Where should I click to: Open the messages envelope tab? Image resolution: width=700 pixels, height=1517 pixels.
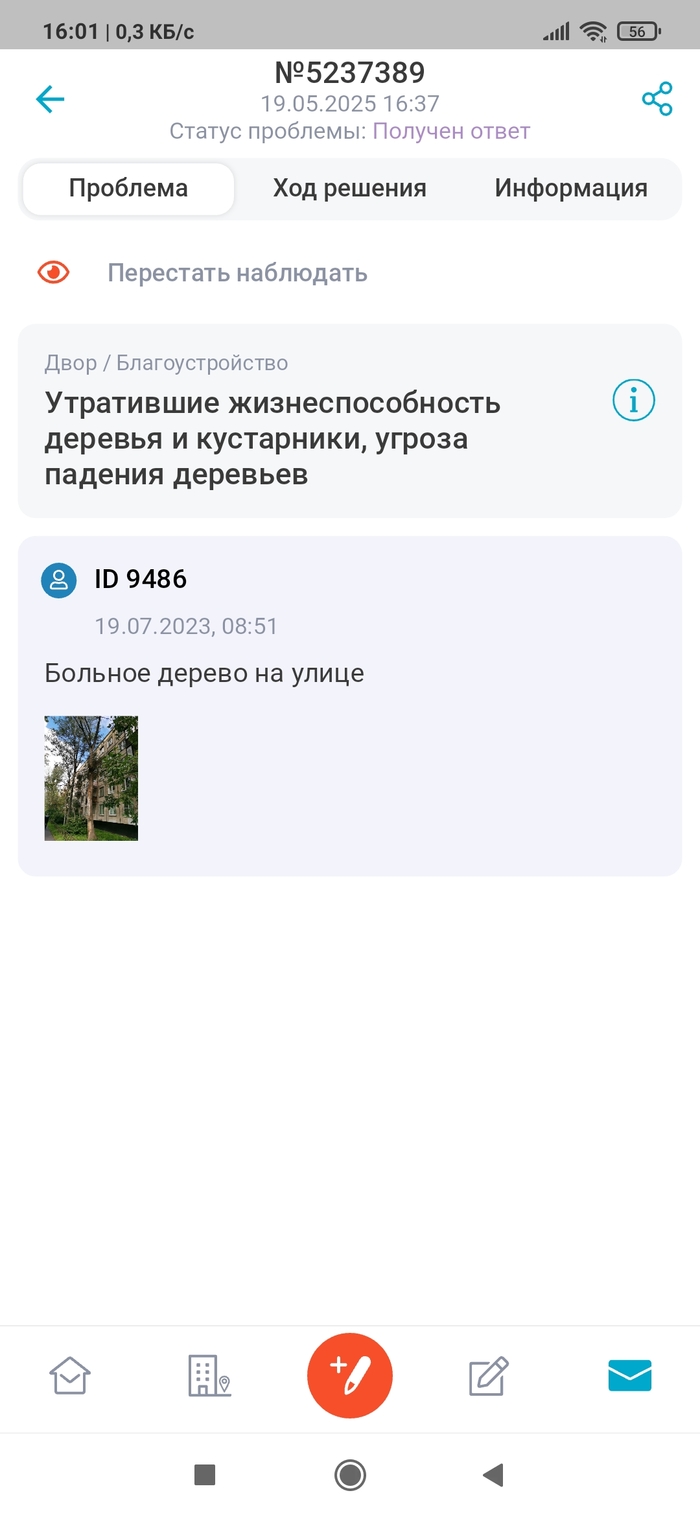point(630,1376)
